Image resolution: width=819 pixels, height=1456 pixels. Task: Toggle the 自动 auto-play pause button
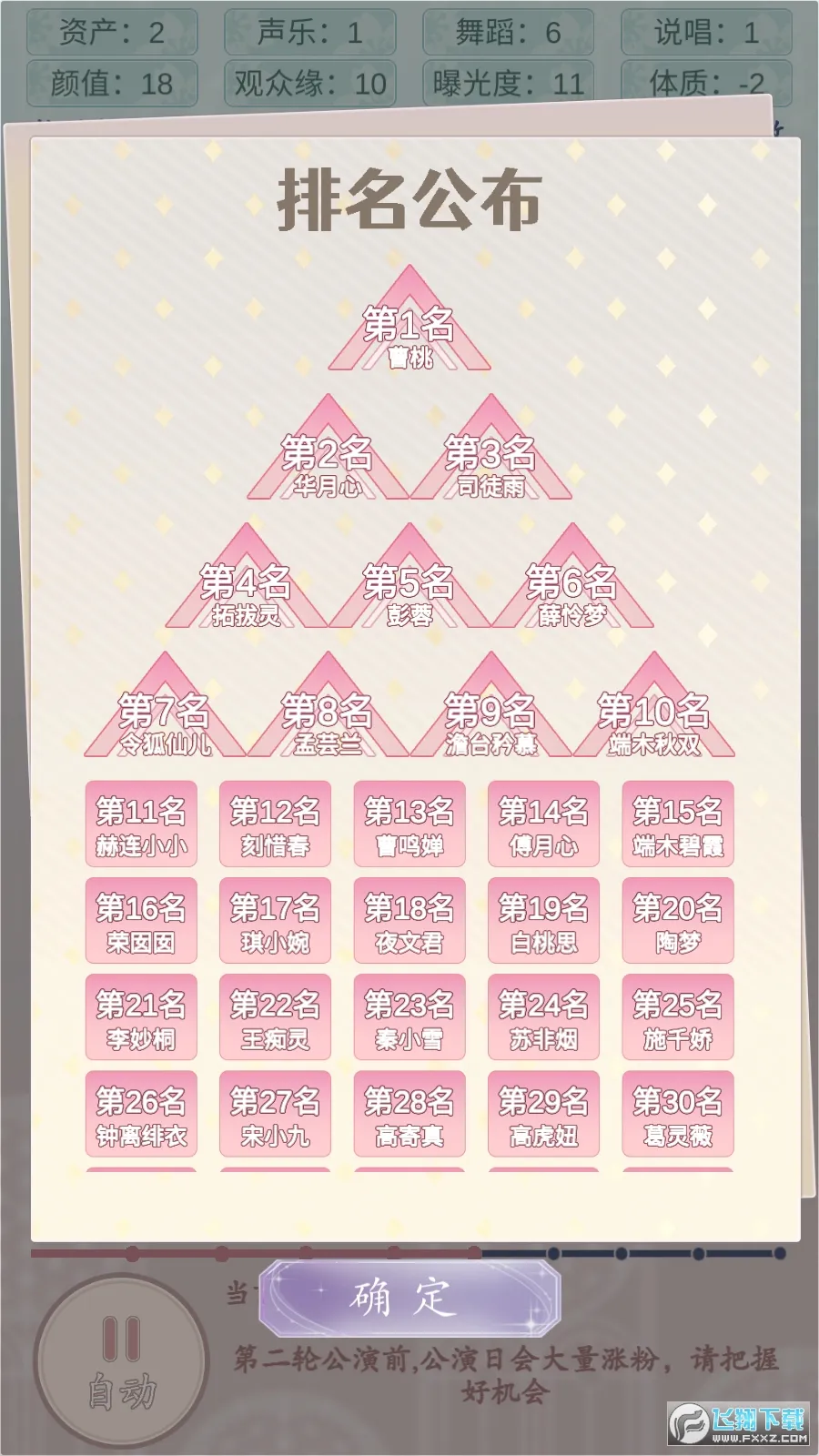121,1362
